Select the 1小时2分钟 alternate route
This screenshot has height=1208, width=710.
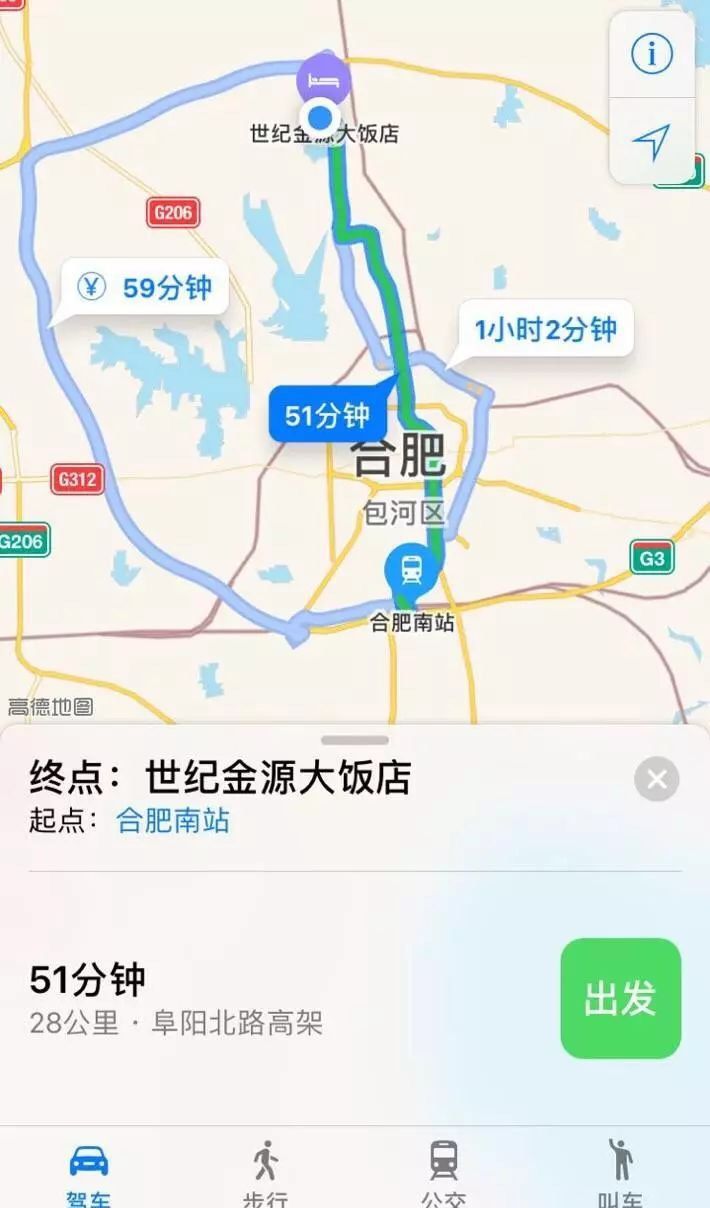click(x=545, y=329)
